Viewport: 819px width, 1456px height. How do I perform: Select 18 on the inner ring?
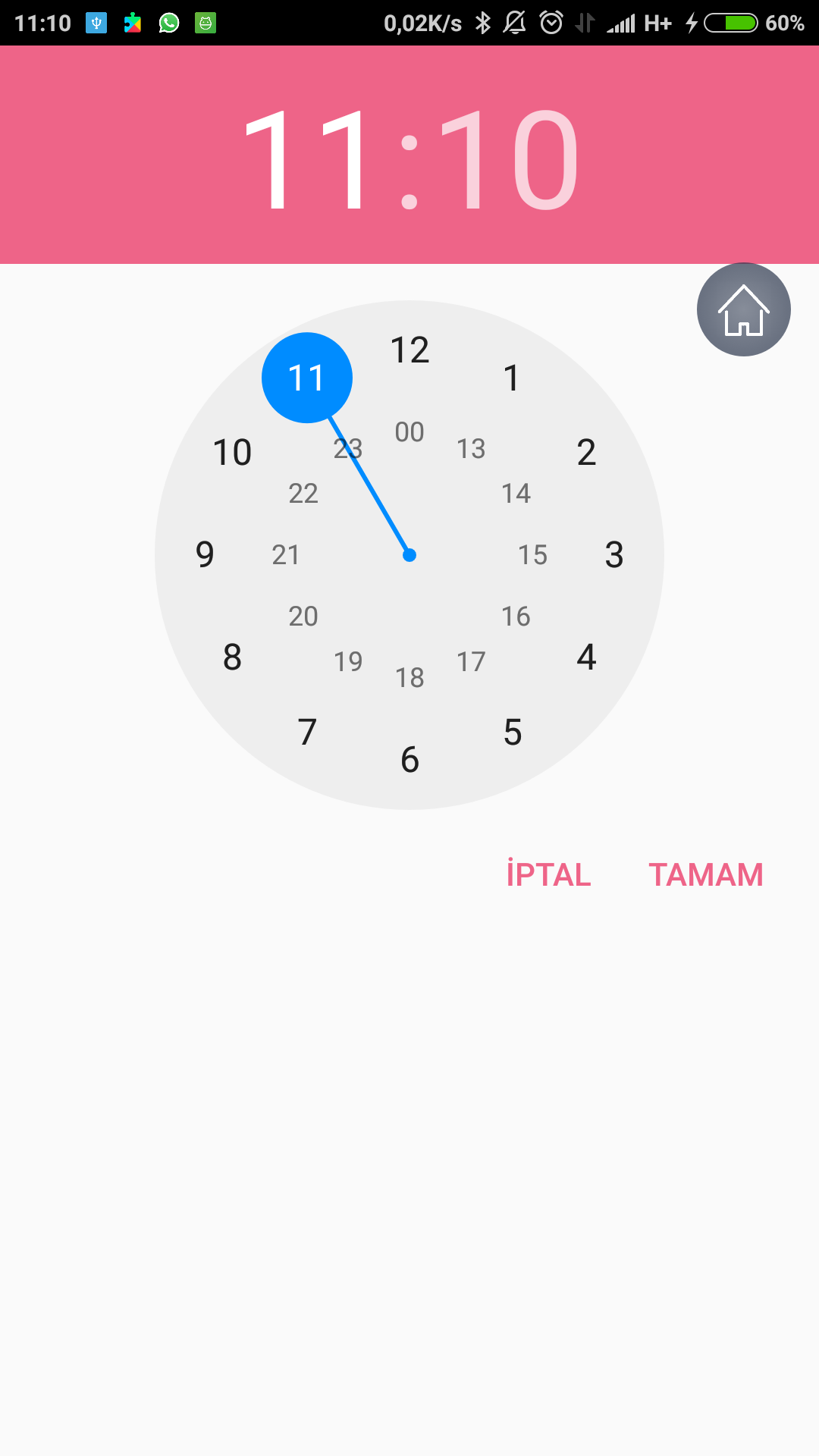click(x=409, y=678)
